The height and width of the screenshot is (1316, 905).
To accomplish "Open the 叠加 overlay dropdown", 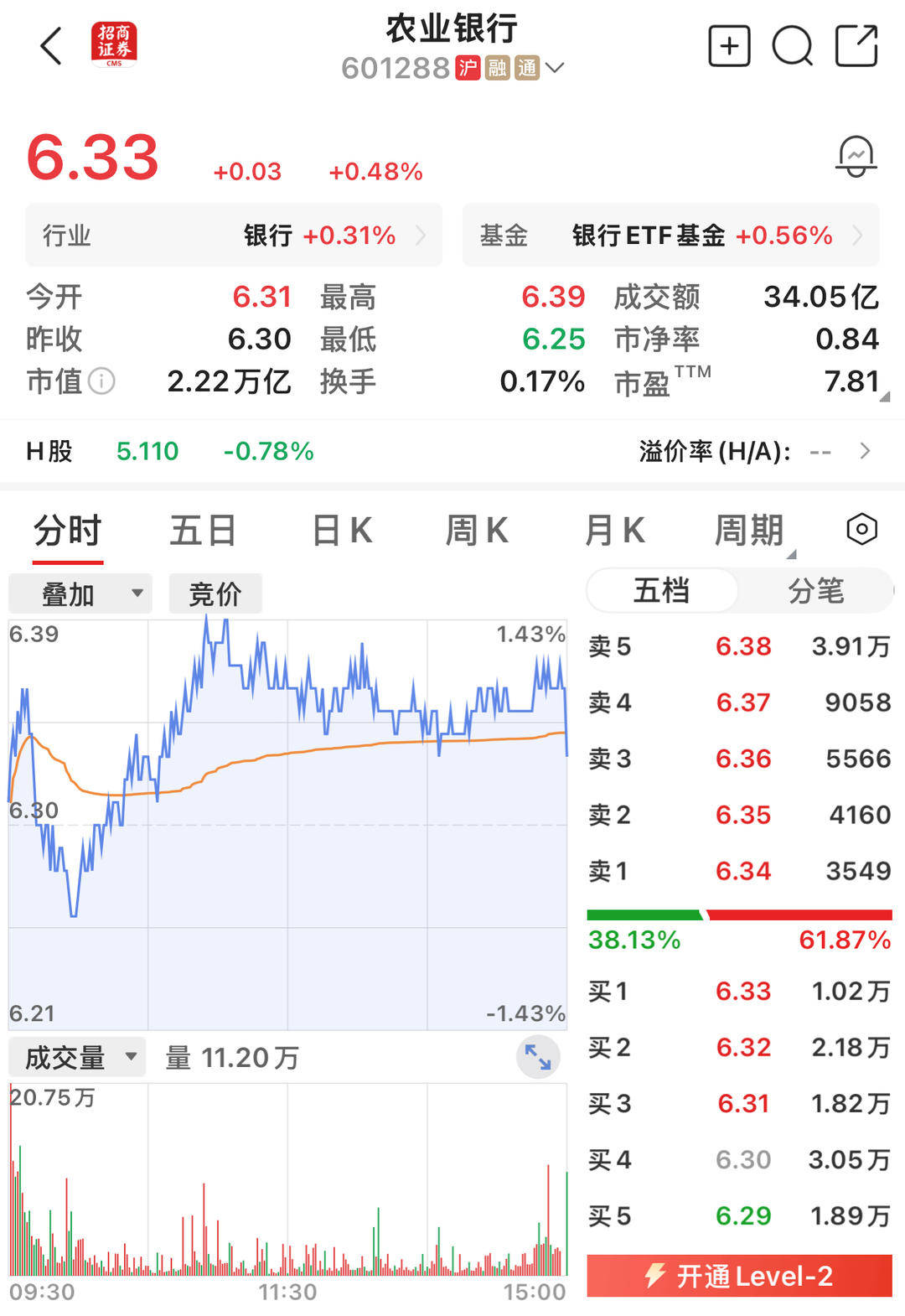I will pyautogui.click(x=80, y=593).
